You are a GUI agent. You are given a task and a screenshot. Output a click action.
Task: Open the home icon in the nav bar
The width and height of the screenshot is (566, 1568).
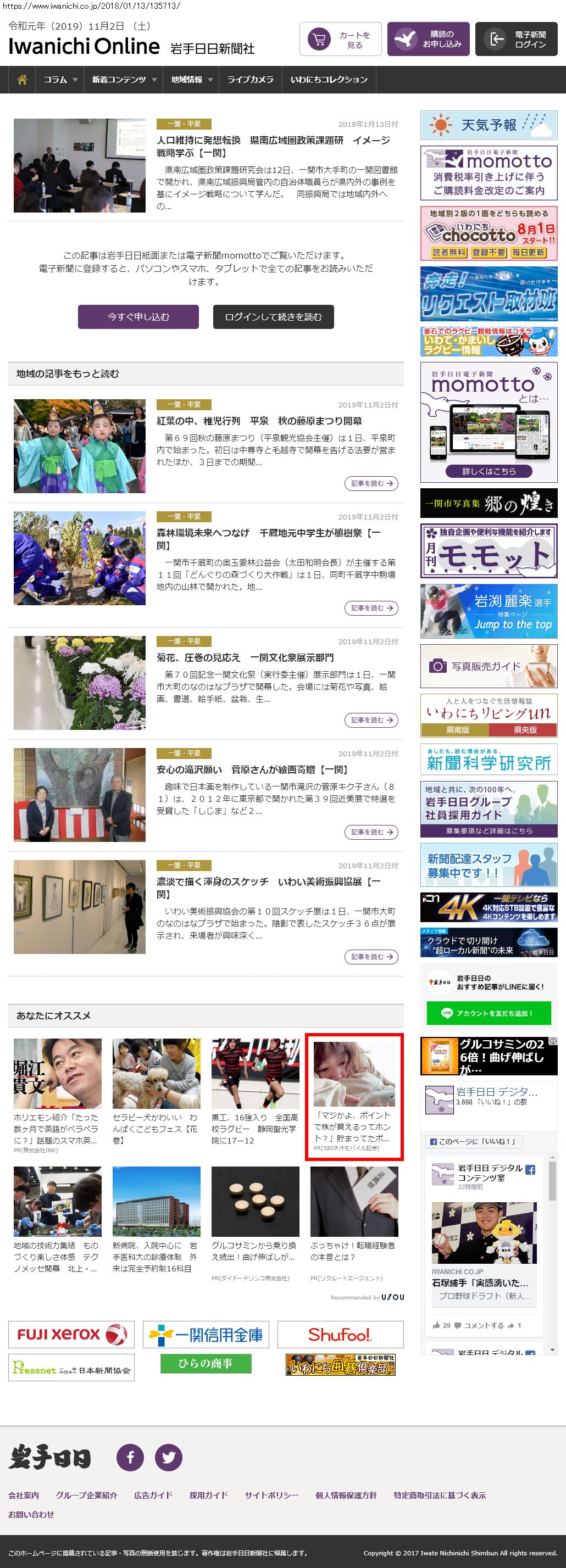[22, 80]
